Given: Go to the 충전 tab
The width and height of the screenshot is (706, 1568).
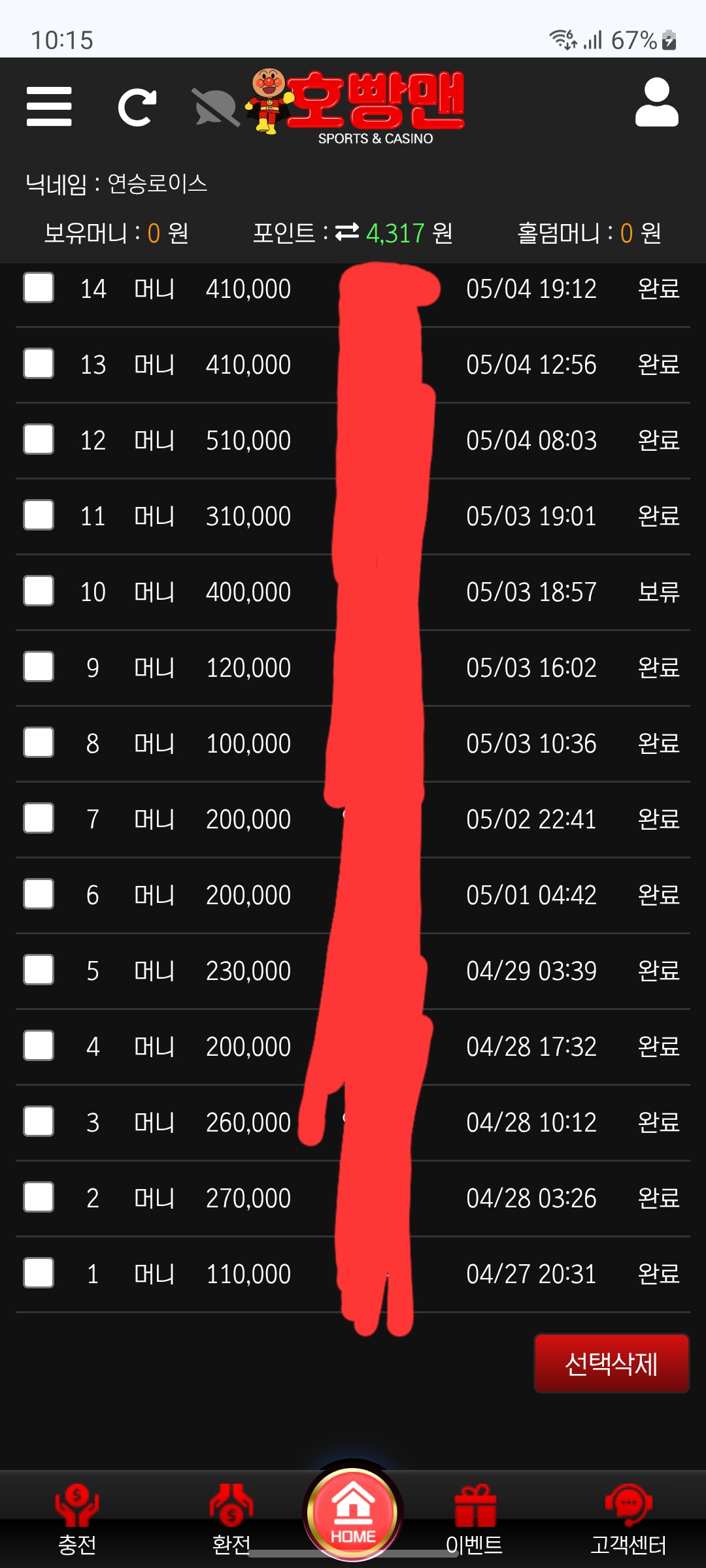Looking at the screenshot, I should 77,1520.
